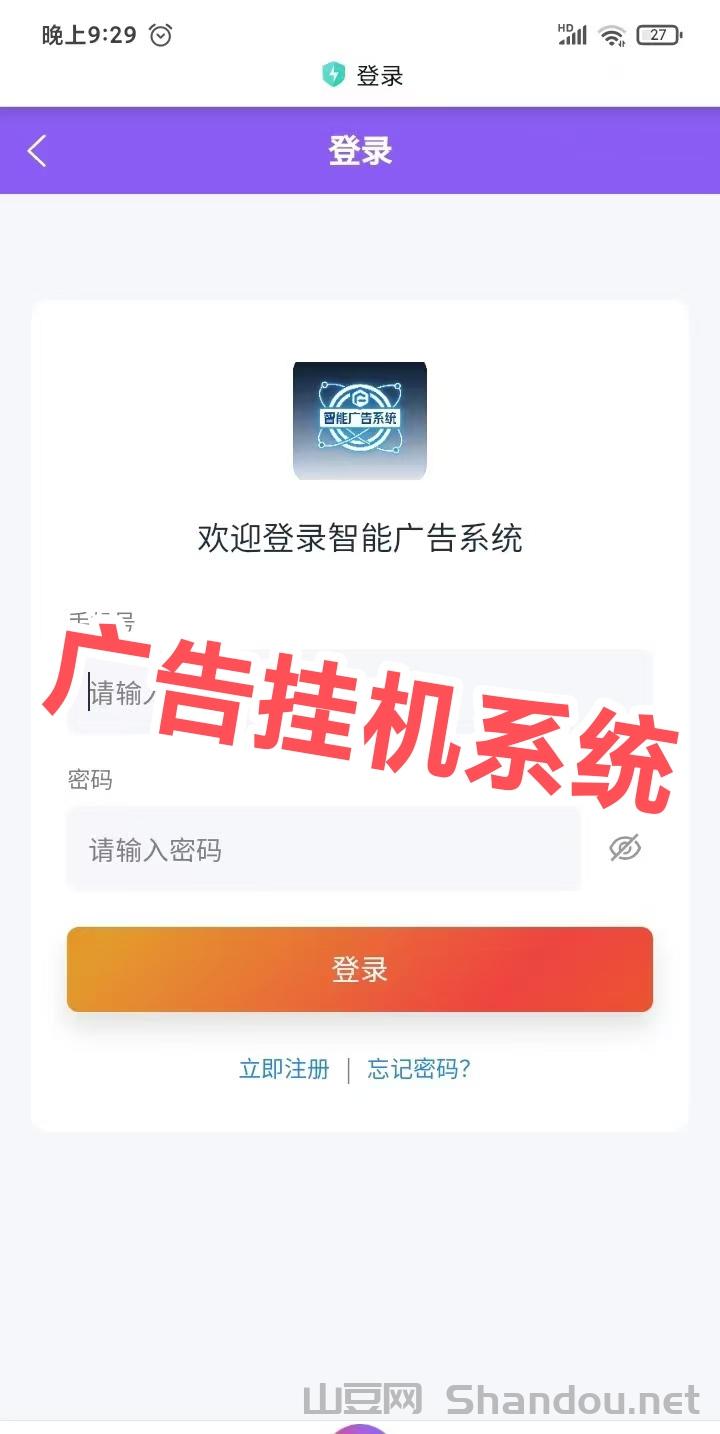The image size is (720, 1434).
Task: Tap the orange 登录 button
Action: pyautogui.click(x=360, y=969)
